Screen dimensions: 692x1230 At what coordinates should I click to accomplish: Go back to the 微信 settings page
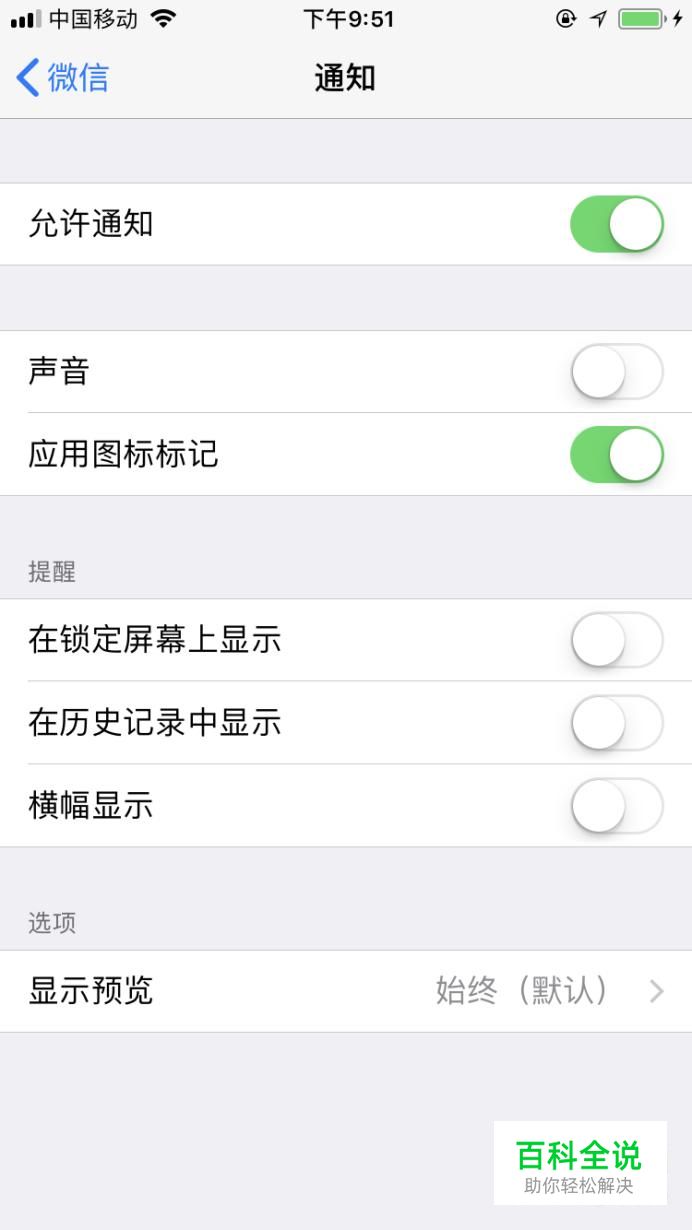62,78
